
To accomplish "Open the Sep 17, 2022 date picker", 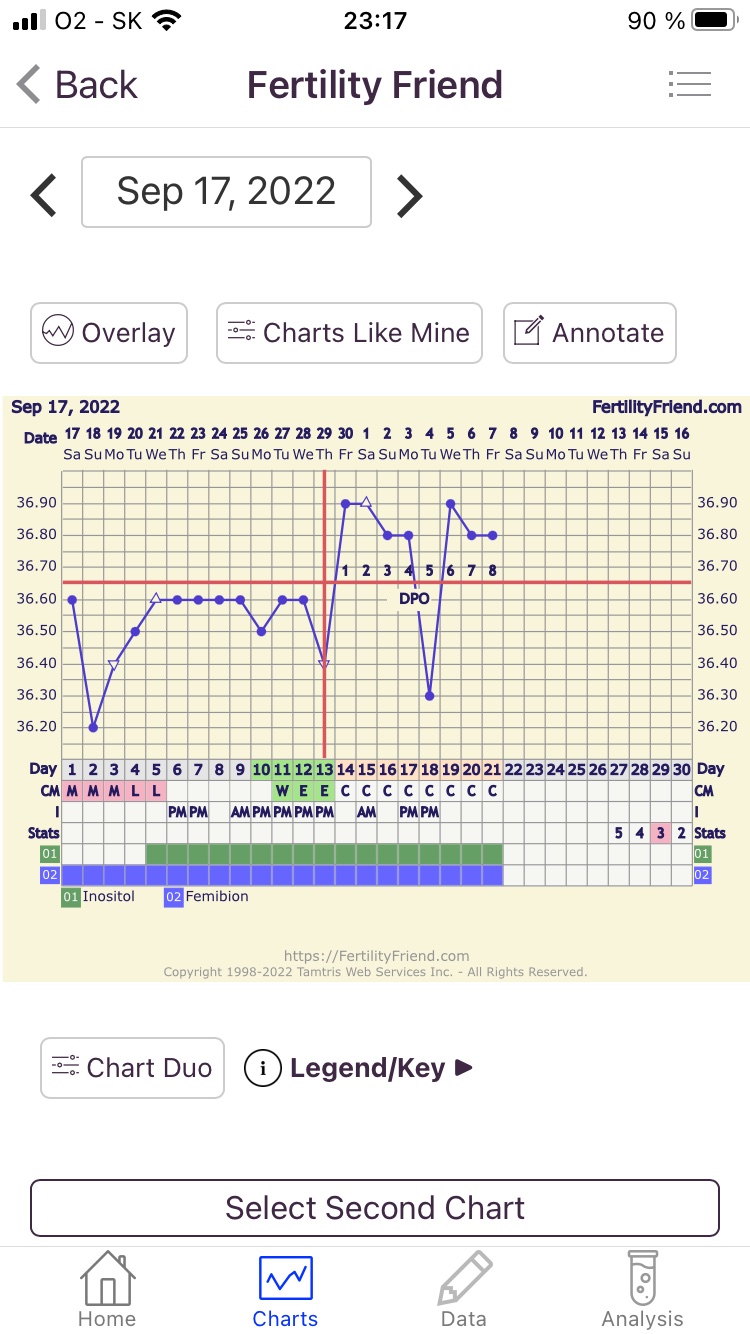I will coord(226,192).
